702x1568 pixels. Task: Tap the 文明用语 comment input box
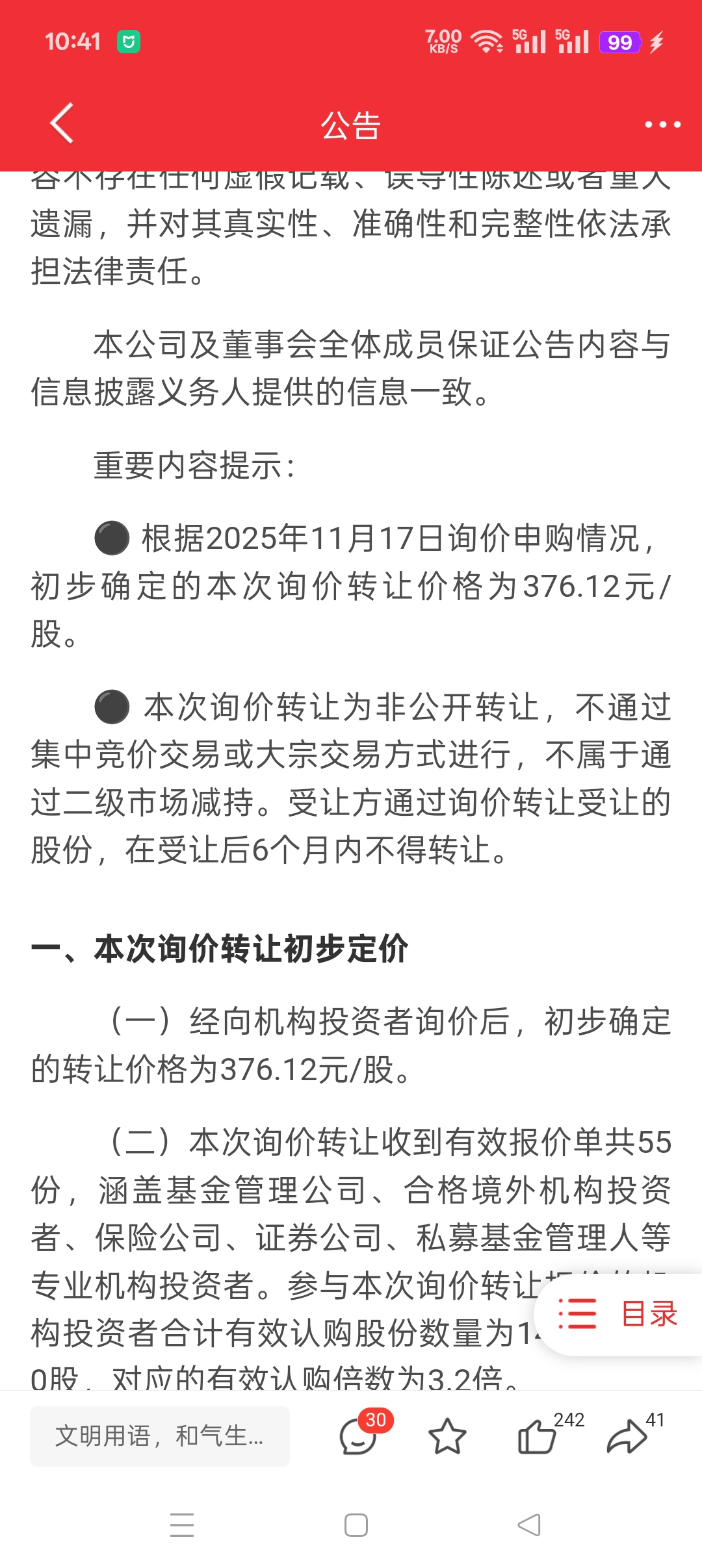pos(160,1435)
